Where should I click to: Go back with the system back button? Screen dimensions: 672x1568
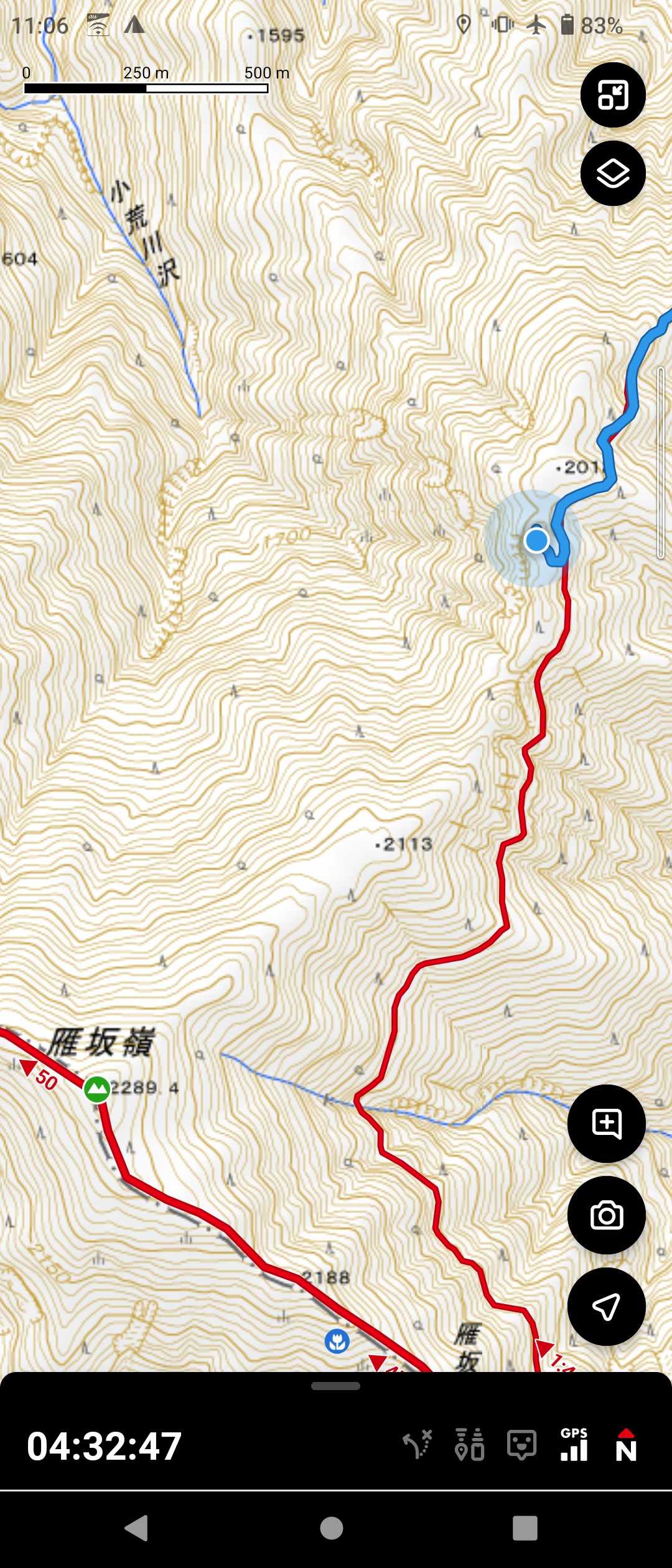click(136, 1528)
